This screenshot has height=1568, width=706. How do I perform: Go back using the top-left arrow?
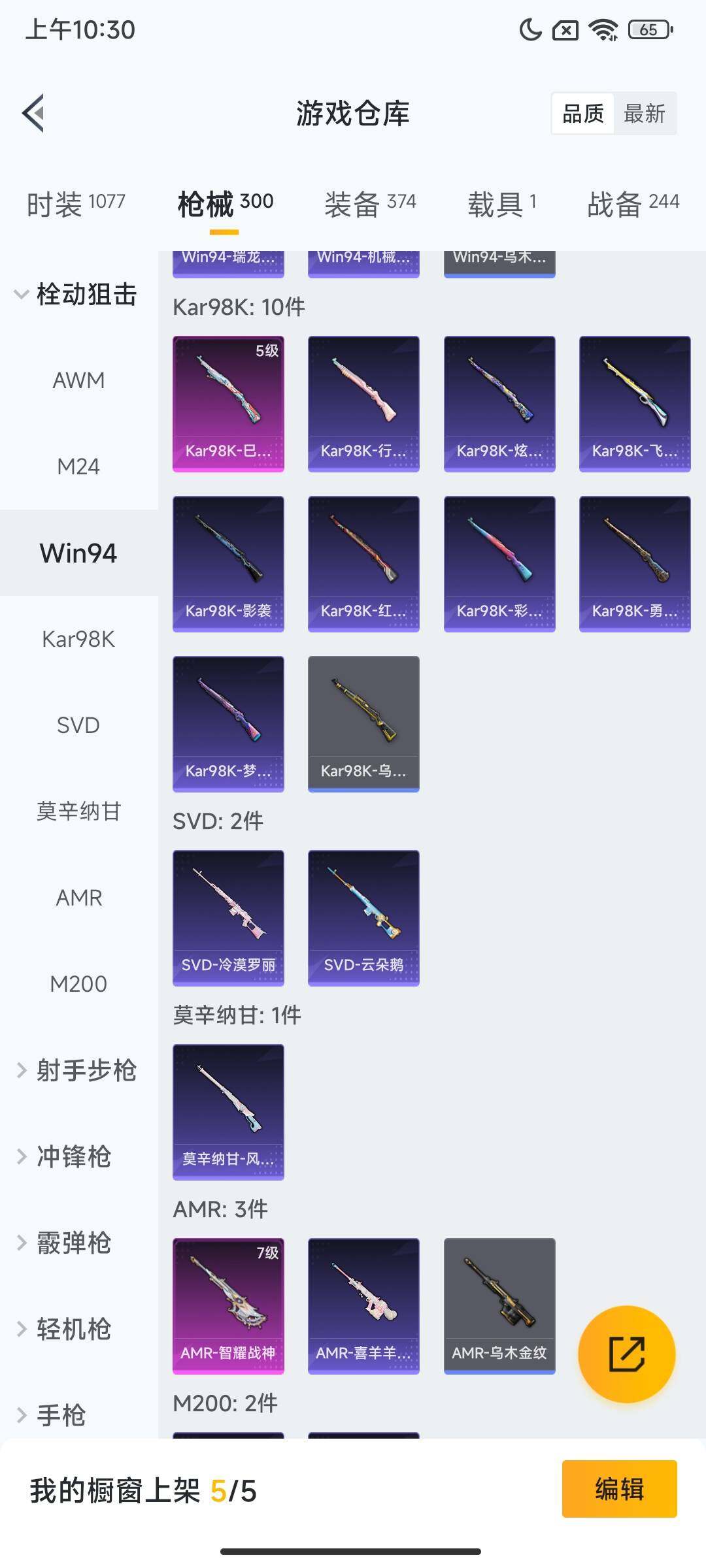34,113
